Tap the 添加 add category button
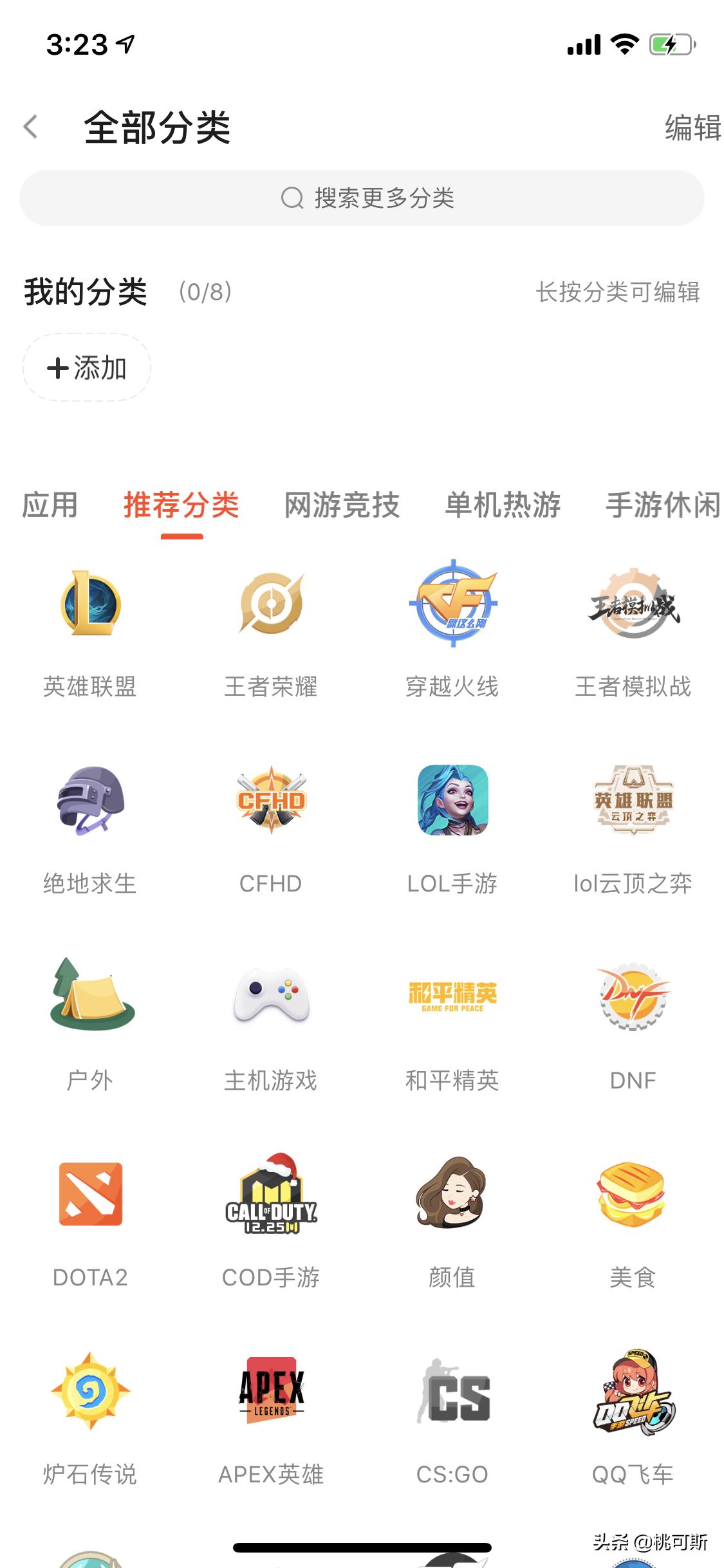This screenshot has height=1568, width=724. [x=86, y=369]
